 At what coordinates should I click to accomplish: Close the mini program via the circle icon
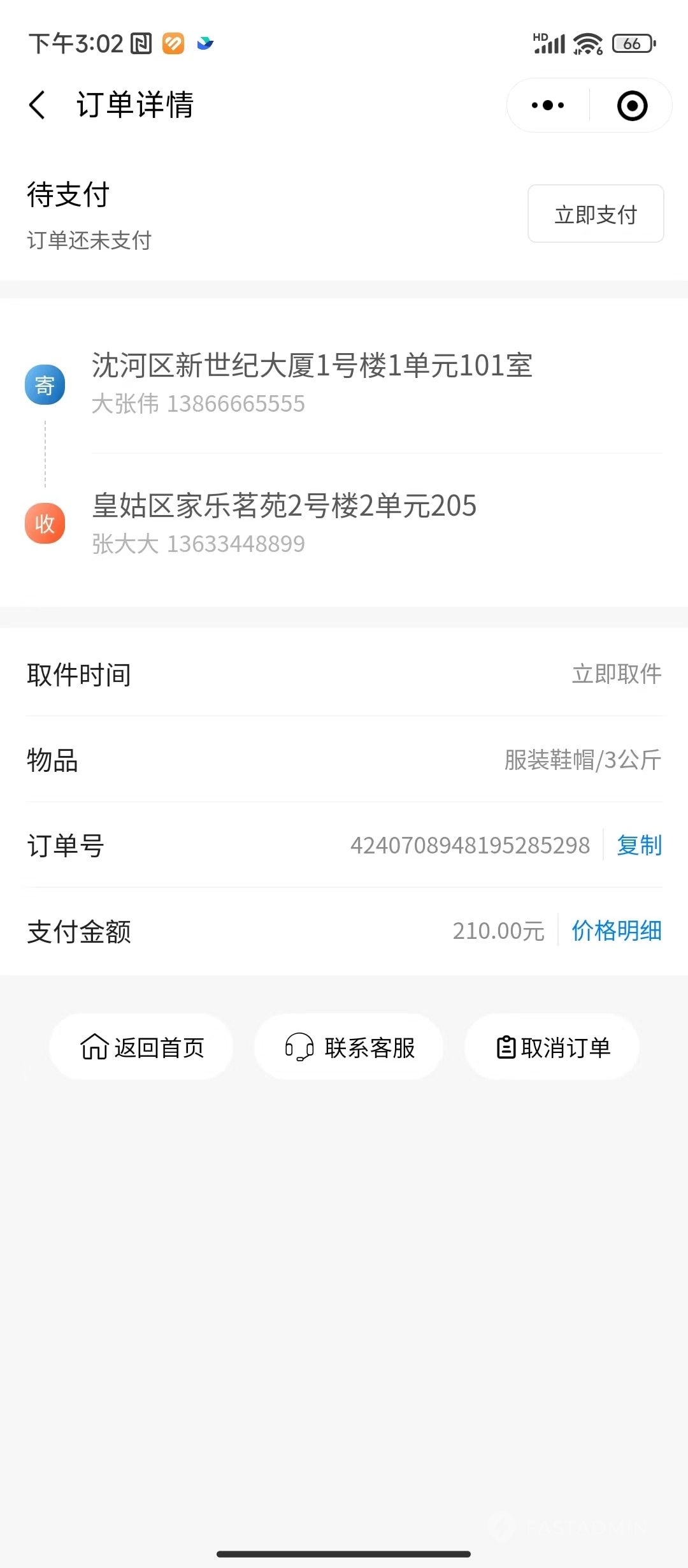pos(632,105)
